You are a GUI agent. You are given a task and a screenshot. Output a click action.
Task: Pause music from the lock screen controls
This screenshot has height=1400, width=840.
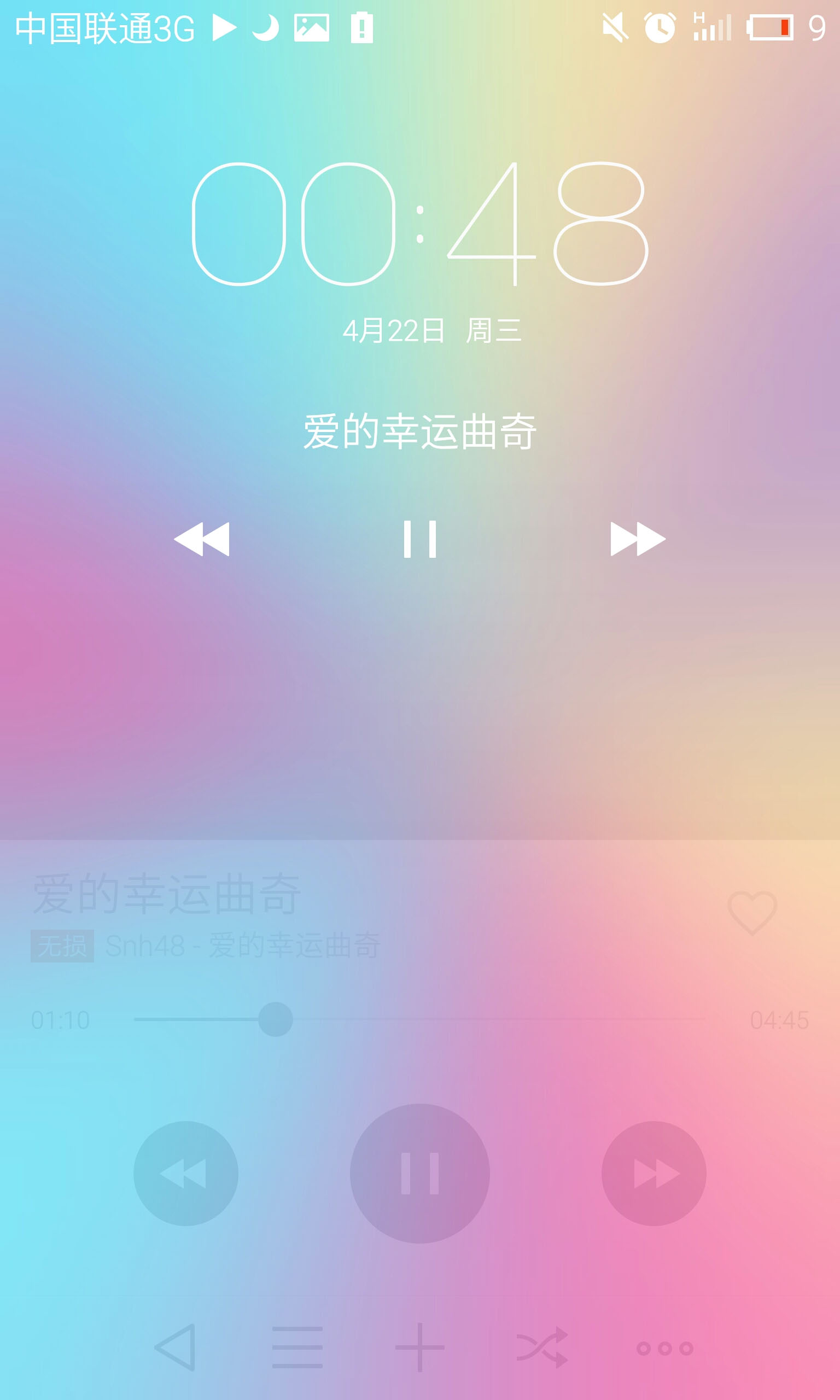(x=419, y=539)
